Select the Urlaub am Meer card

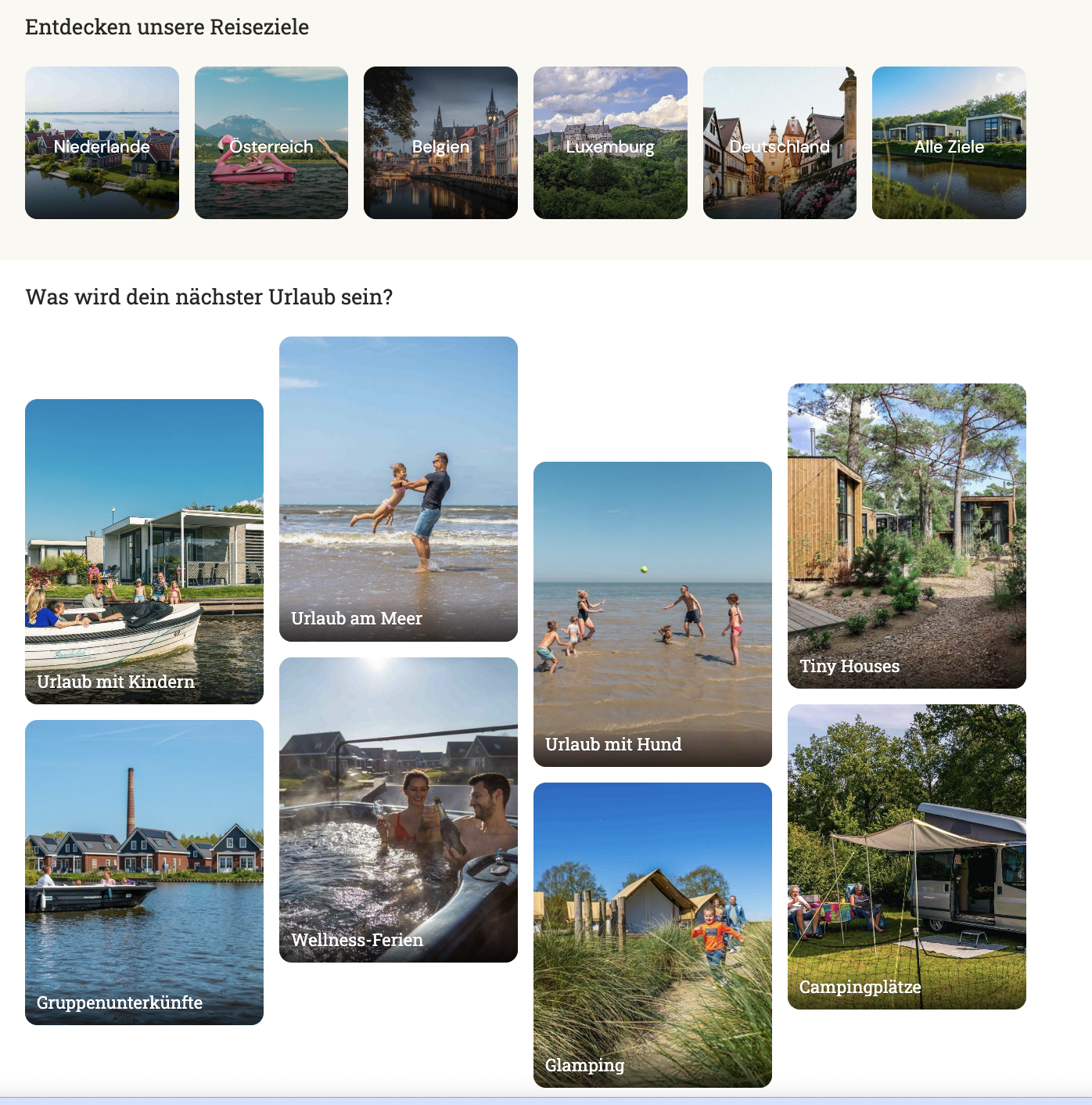[x=398, y=489]
